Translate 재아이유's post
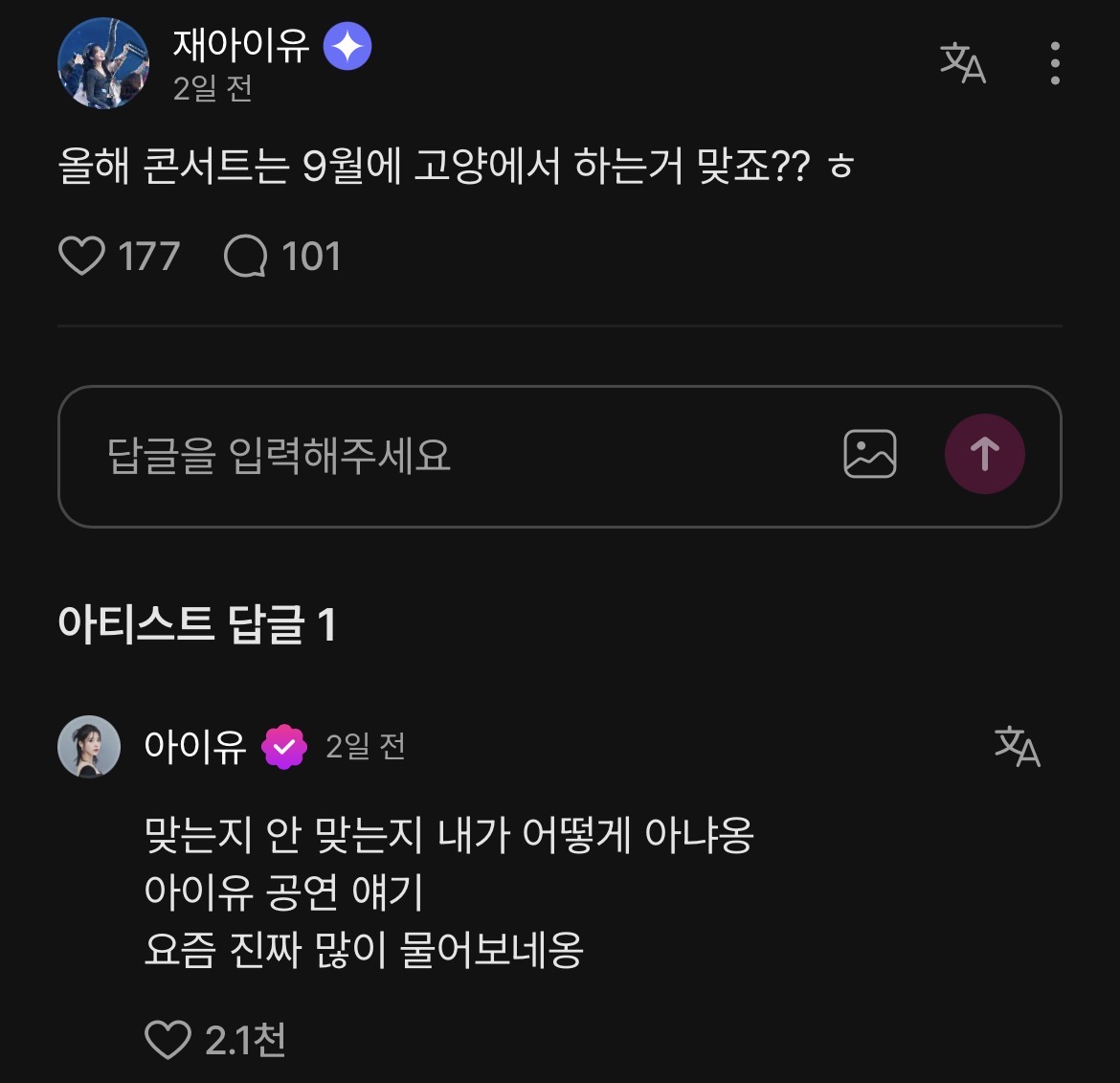This screenshot has height=1083, width=1120. (x=962, y=63)
